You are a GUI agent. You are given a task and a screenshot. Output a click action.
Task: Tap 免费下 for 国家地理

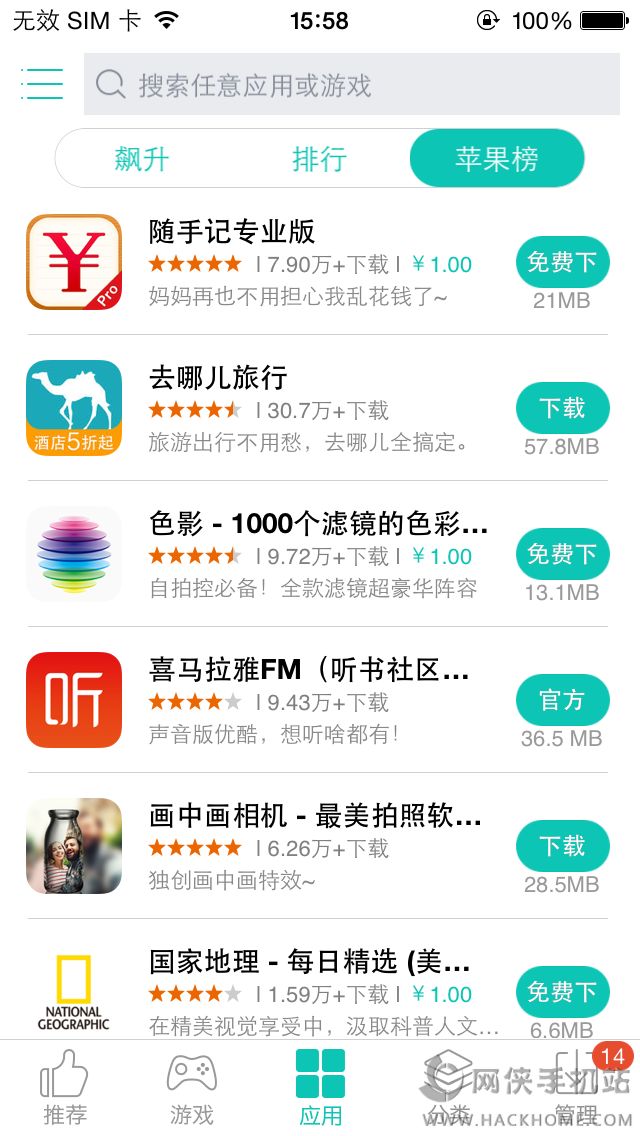[562, 992]
